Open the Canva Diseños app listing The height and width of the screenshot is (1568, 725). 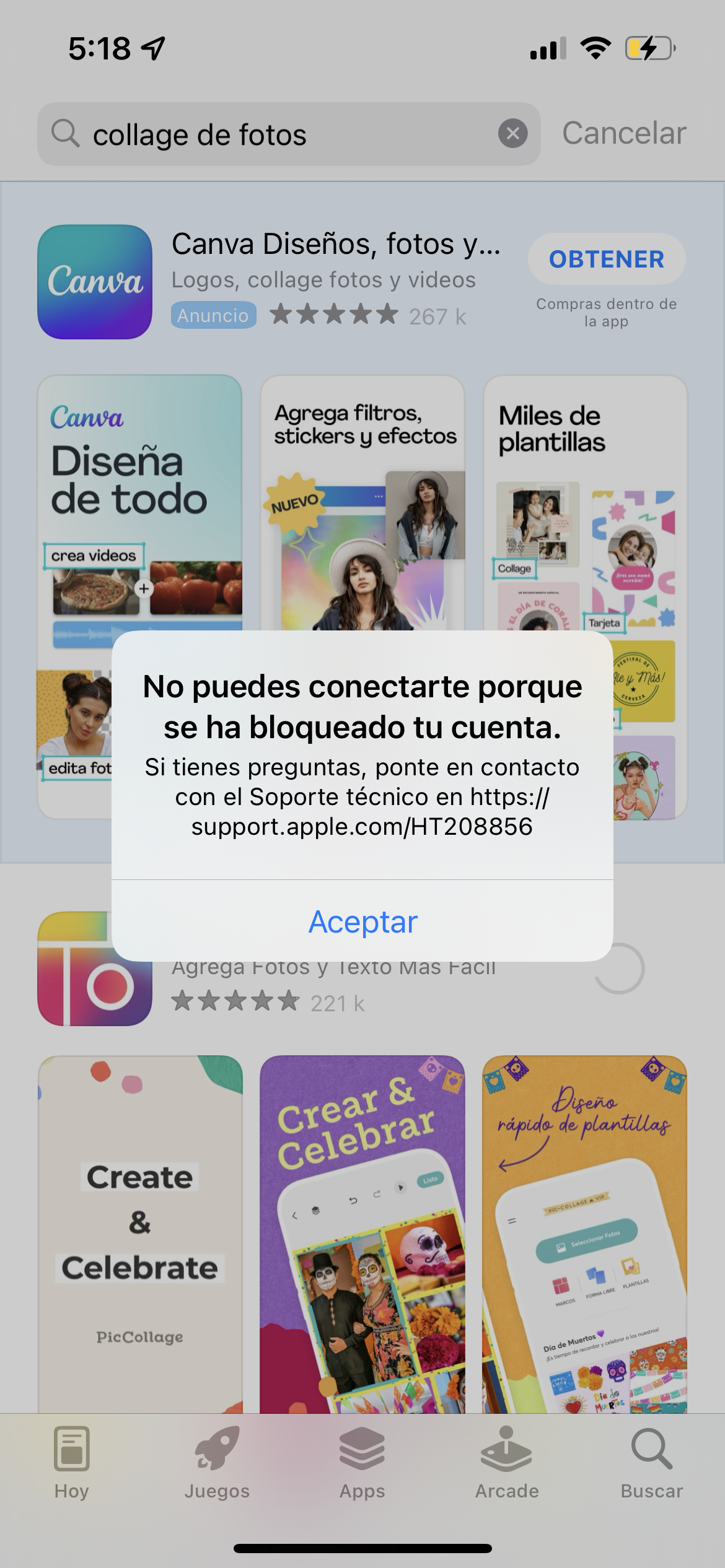pyautogui.click(x=335, y=245)
